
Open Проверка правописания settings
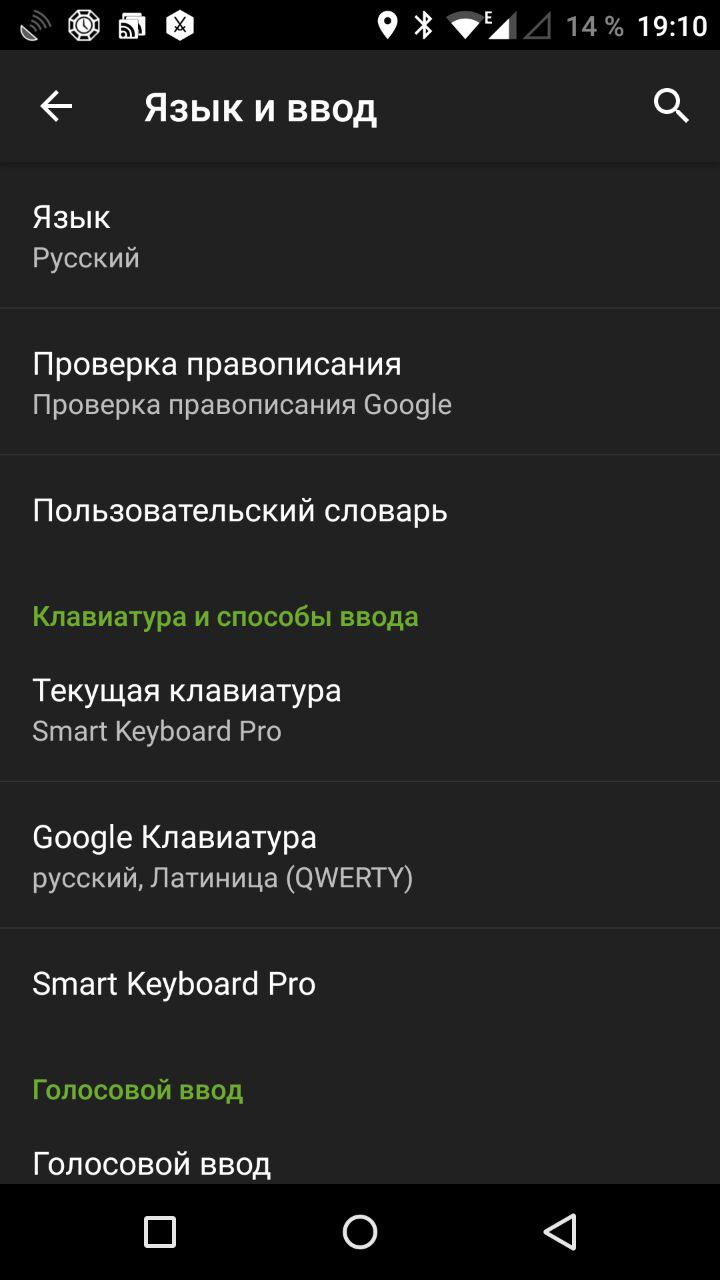click(360, 383)
